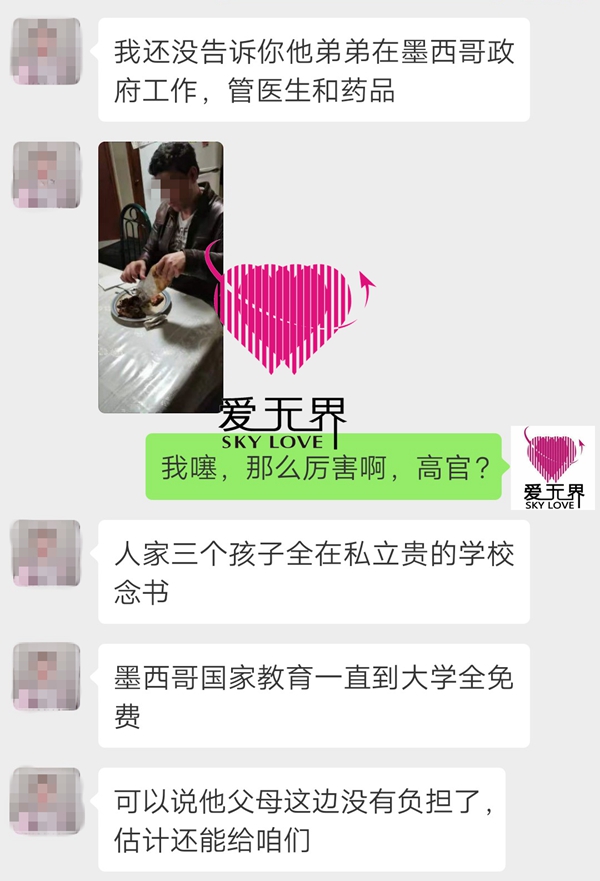600x881 pixels.
Task: Tap the avatar beside the 父母这边没有负担 message
Action: [x=46, y=801]
